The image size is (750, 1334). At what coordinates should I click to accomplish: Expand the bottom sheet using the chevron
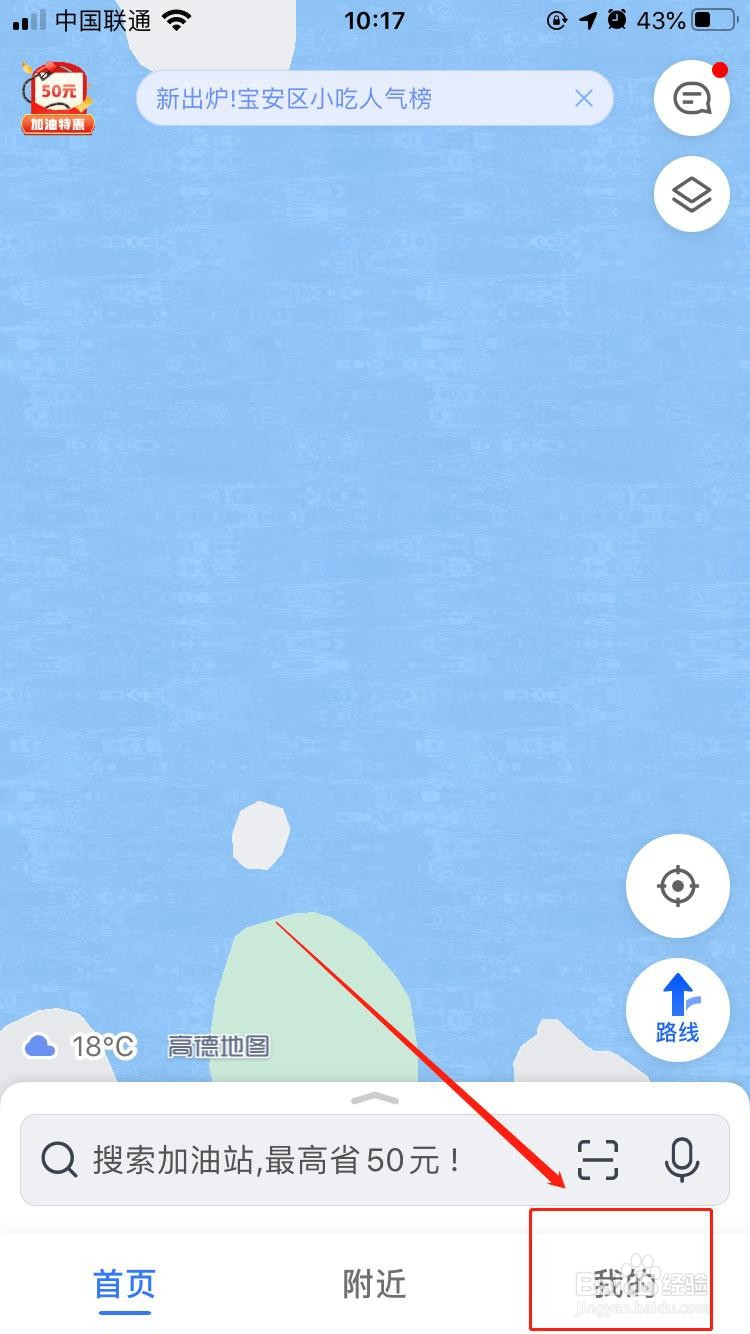tap(374, 1098)
